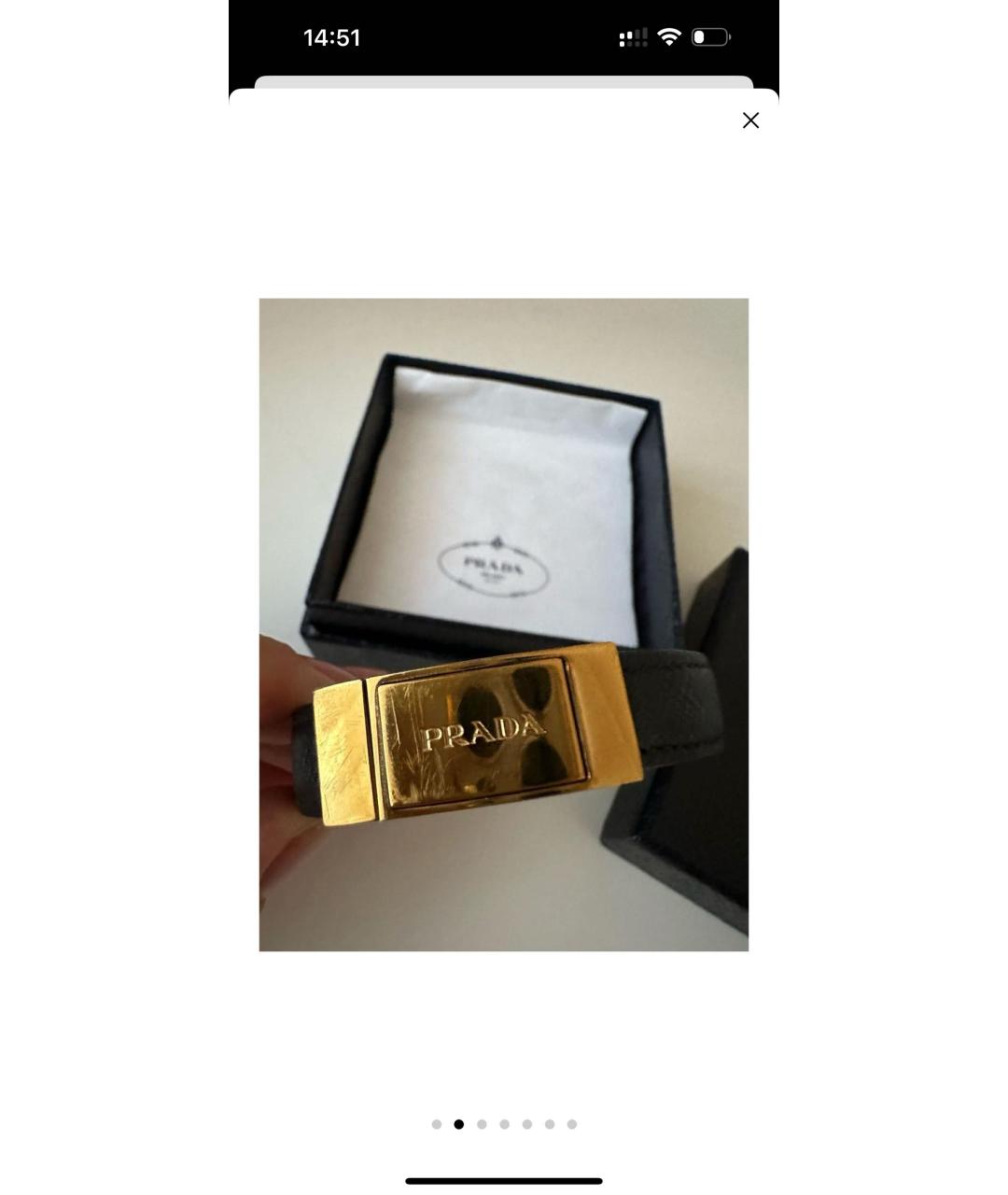Jump to the first photo dot
1008x1195 pixels.
[437, 1124]
